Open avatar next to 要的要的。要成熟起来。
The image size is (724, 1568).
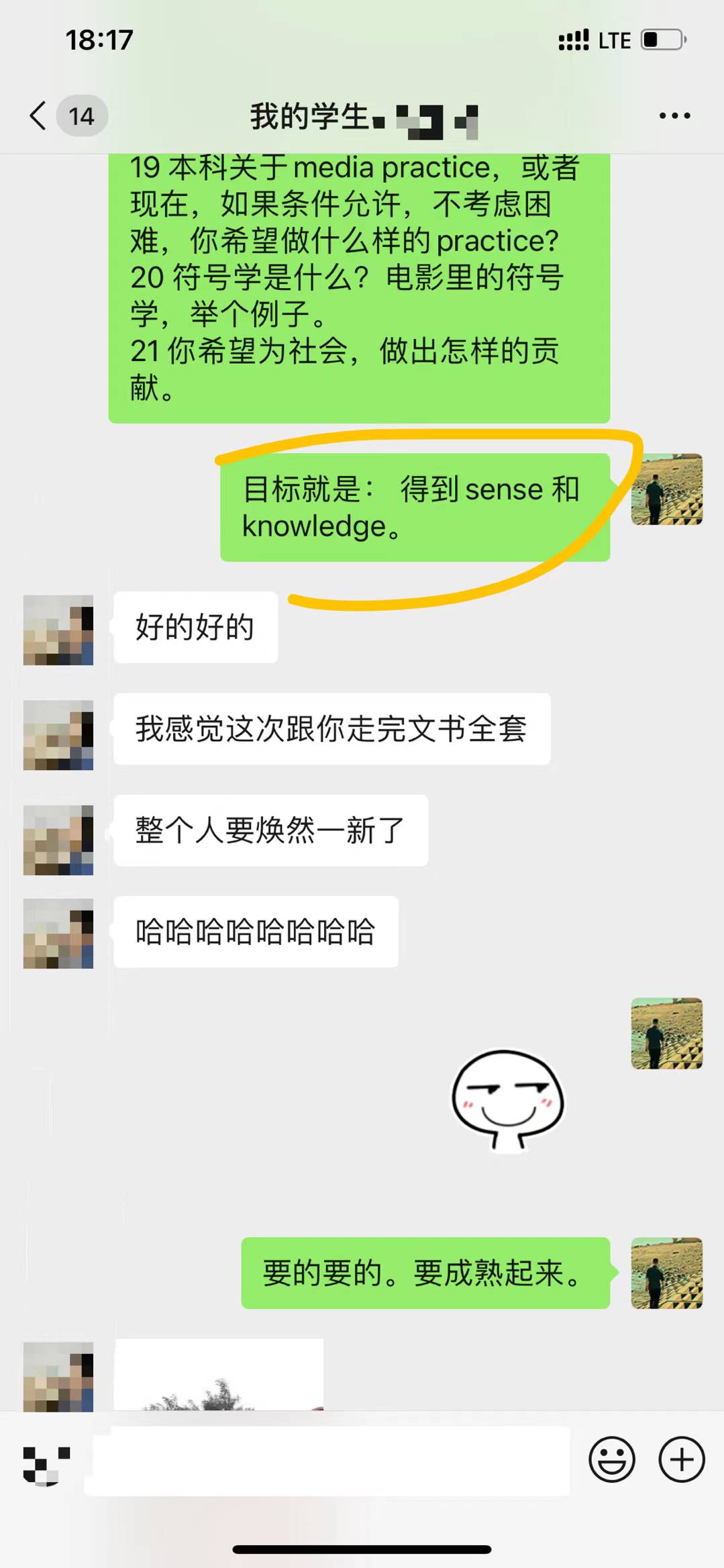[x=666, y=1273]
